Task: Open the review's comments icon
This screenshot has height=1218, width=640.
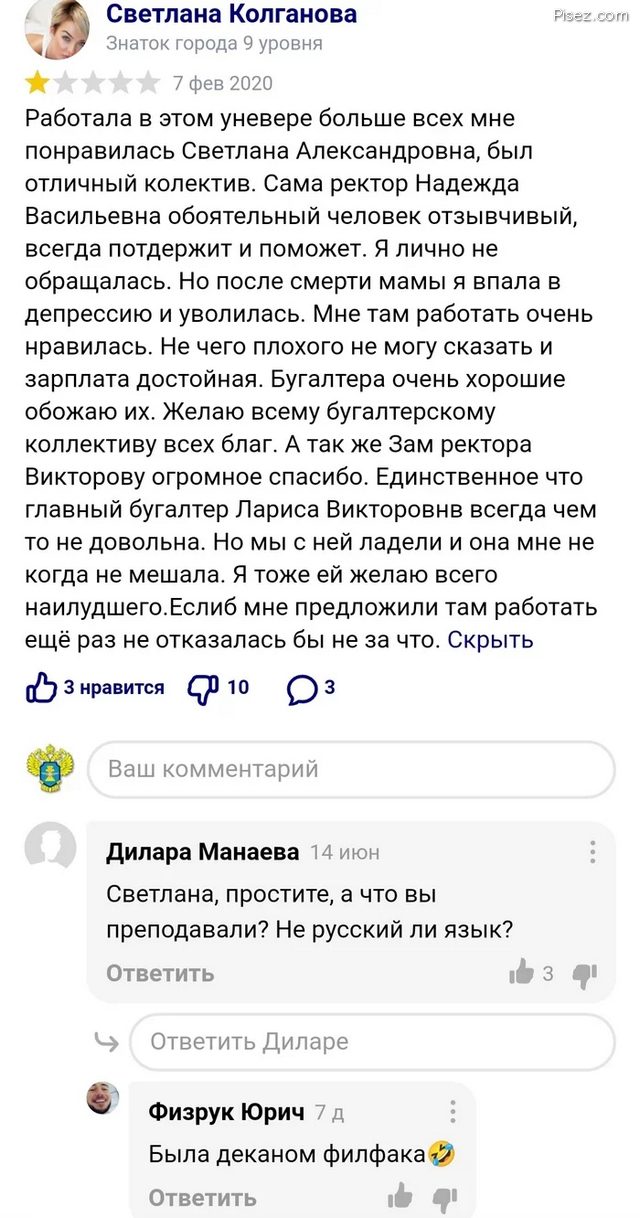Action: (302, 688)
